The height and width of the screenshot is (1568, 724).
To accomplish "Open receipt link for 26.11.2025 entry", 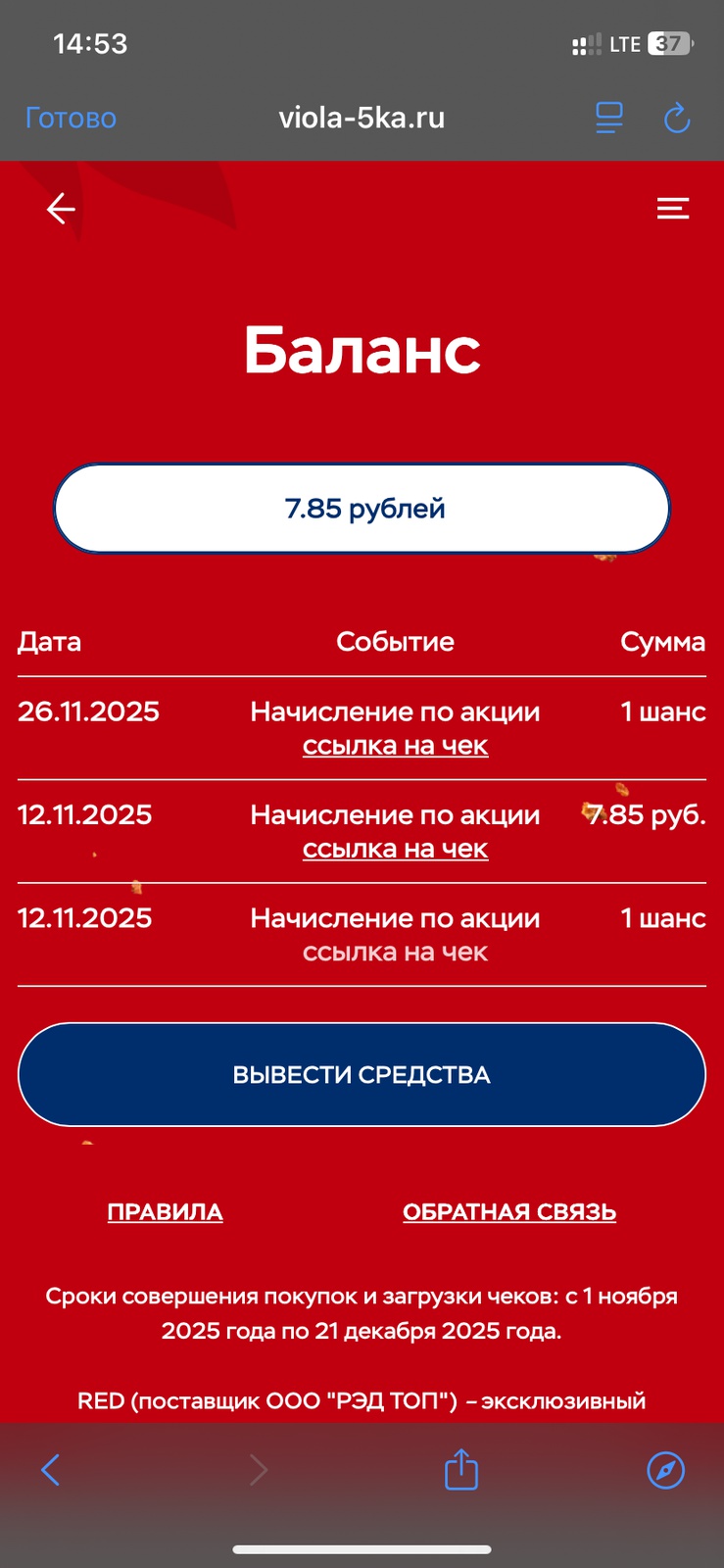I will point(395,746).
